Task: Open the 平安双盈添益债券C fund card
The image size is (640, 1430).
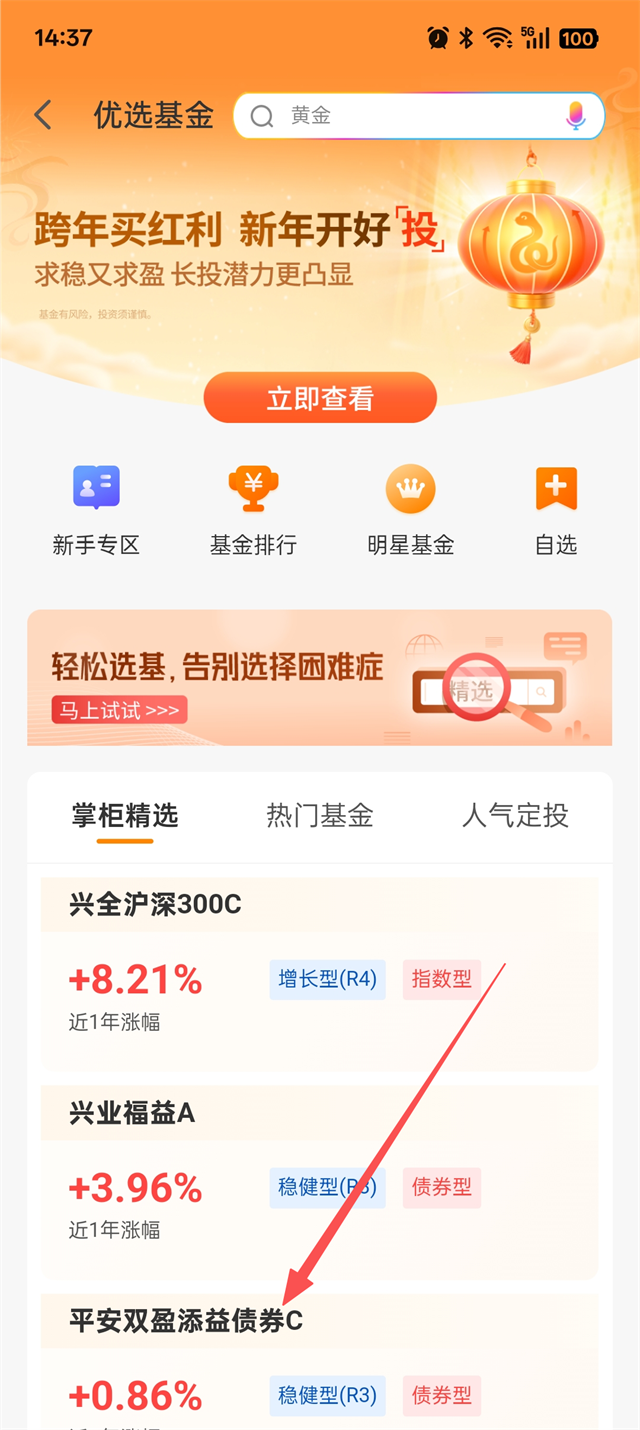Action: tap(319, 1360)
